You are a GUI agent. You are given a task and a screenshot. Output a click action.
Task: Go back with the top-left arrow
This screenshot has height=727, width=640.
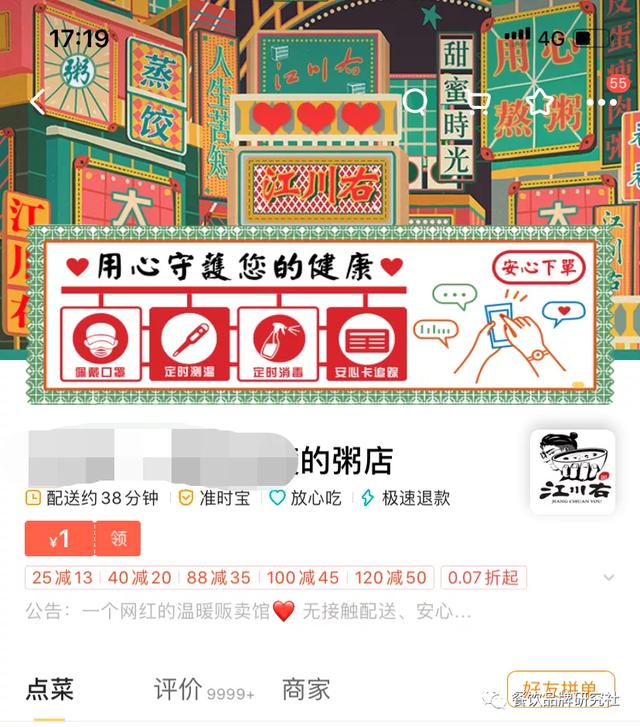pos(38,101)
